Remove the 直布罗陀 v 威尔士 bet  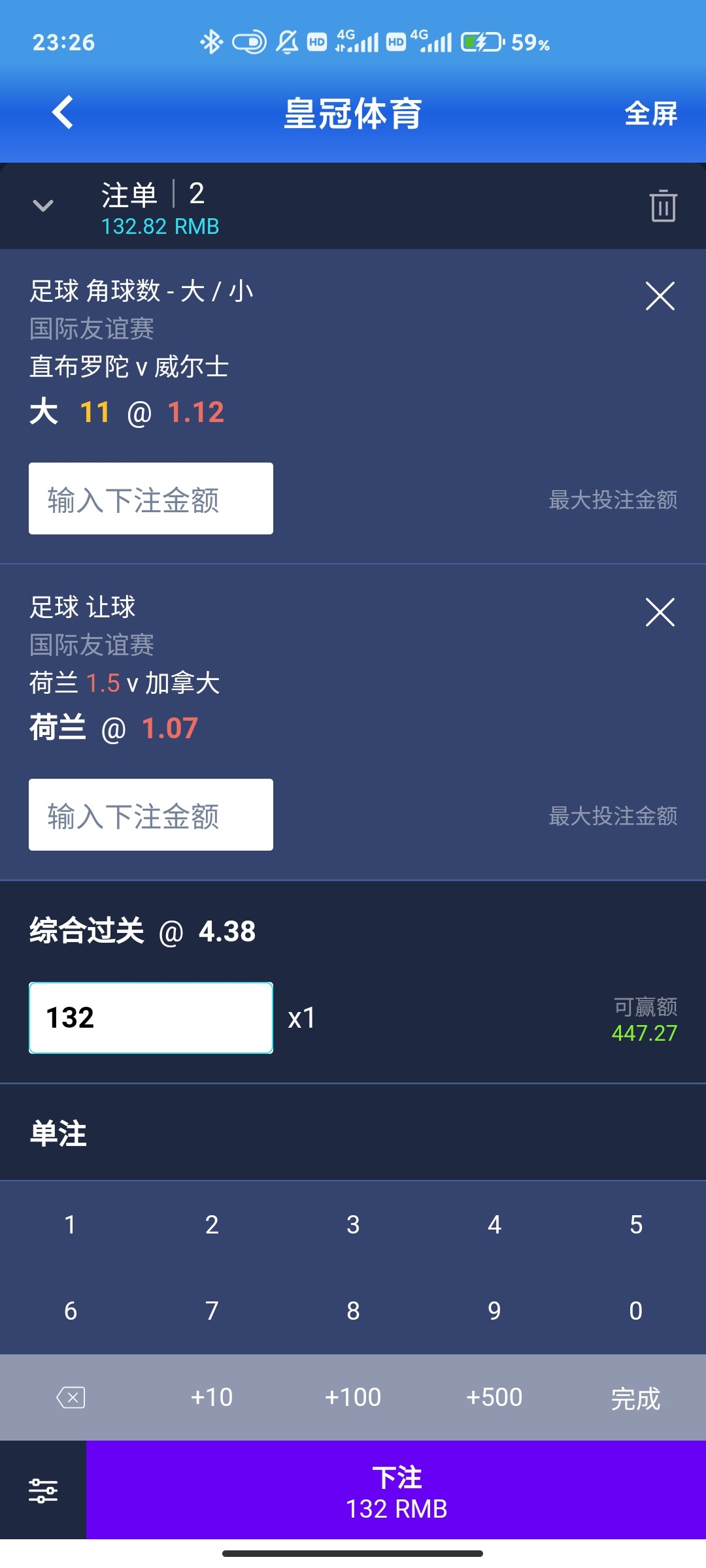click(660, 296)
